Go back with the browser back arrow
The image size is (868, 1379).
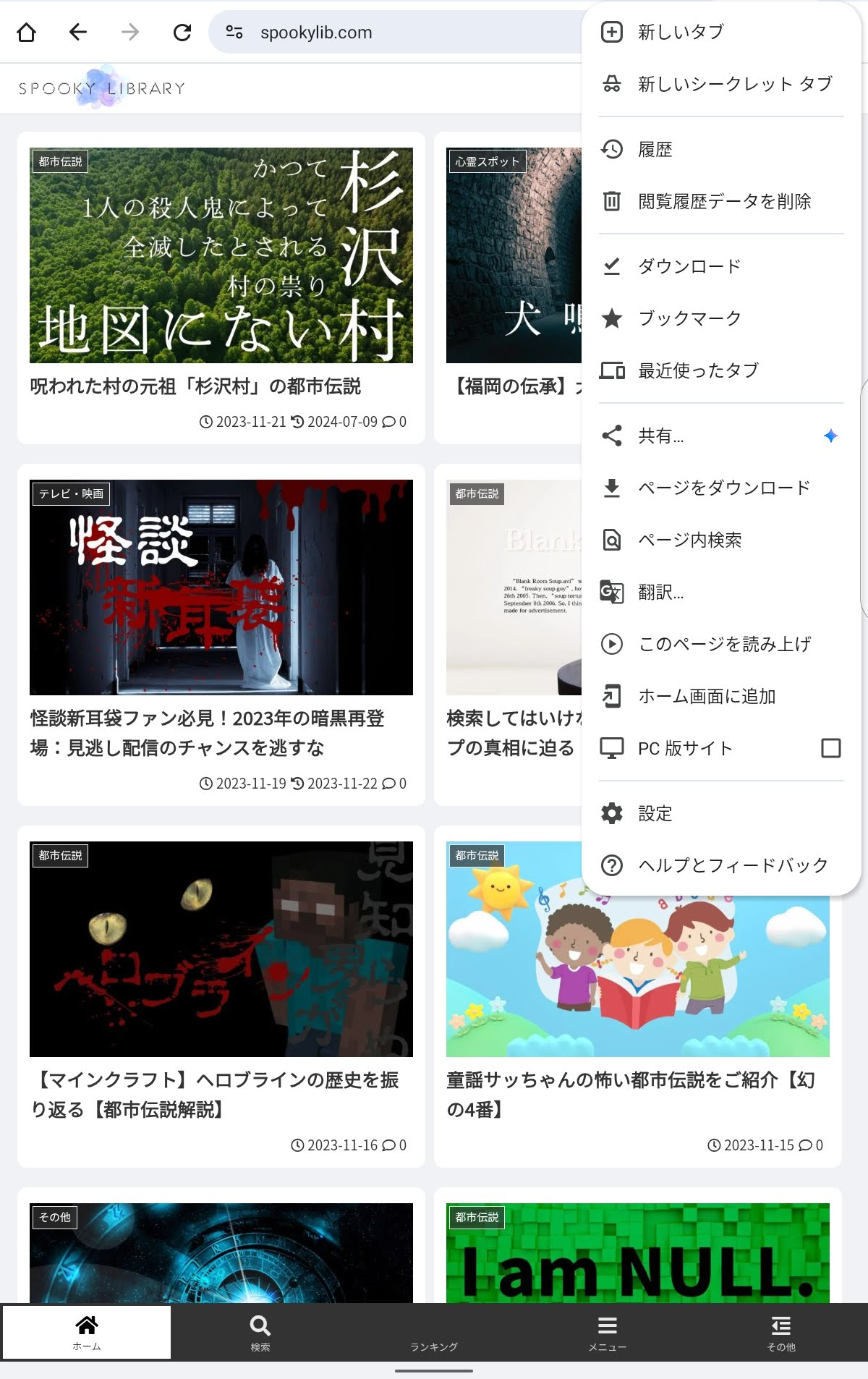(78, 32)
